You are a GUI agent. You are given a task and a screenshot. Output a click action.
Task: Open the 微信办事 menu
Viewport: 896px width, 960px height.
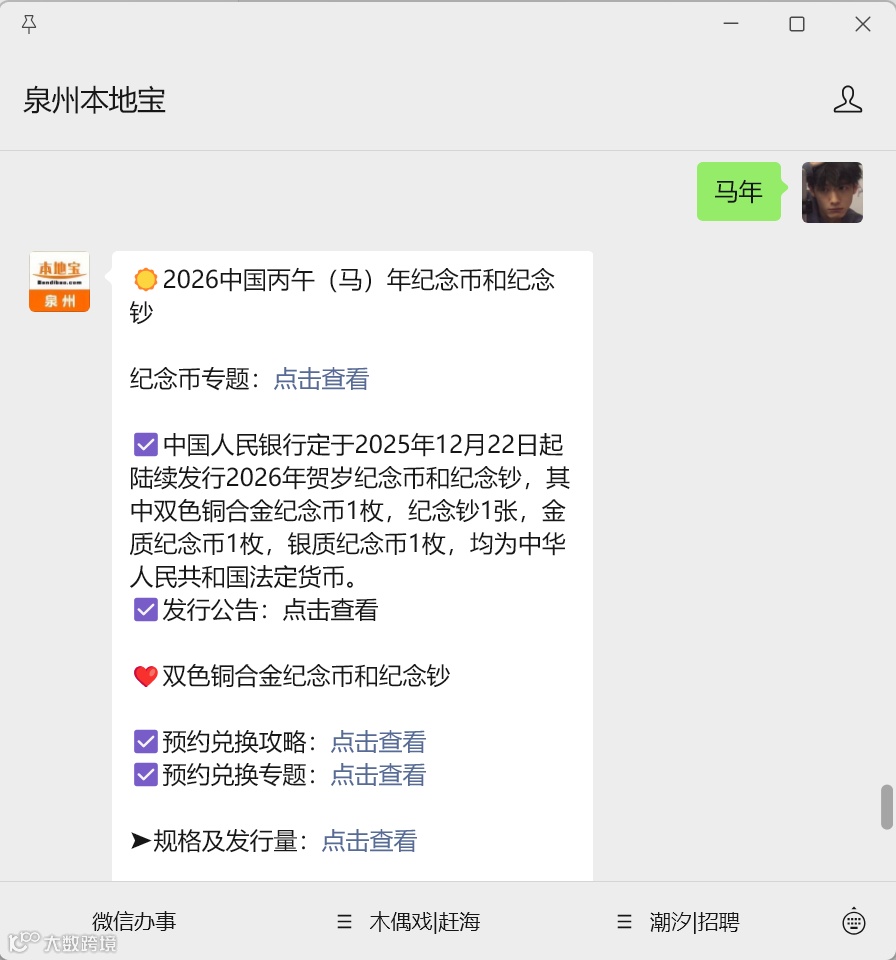point(134,922)
